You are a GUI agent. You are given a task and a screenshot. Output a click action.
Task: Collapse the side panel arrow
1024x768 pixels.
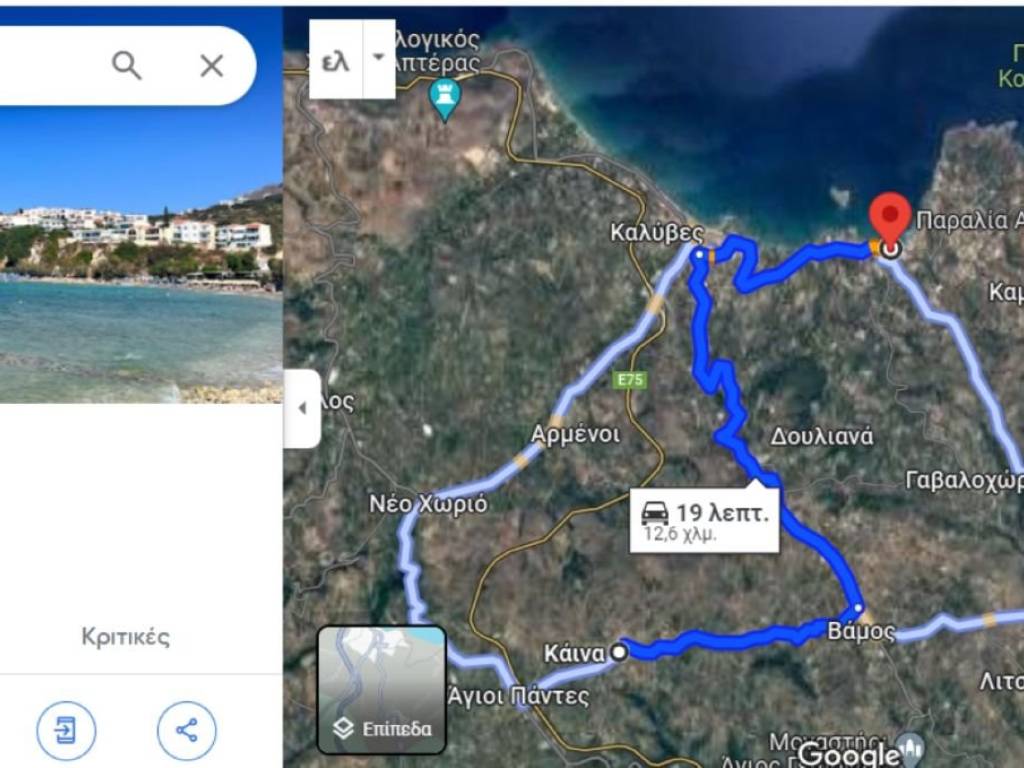(x=302, y=408)
